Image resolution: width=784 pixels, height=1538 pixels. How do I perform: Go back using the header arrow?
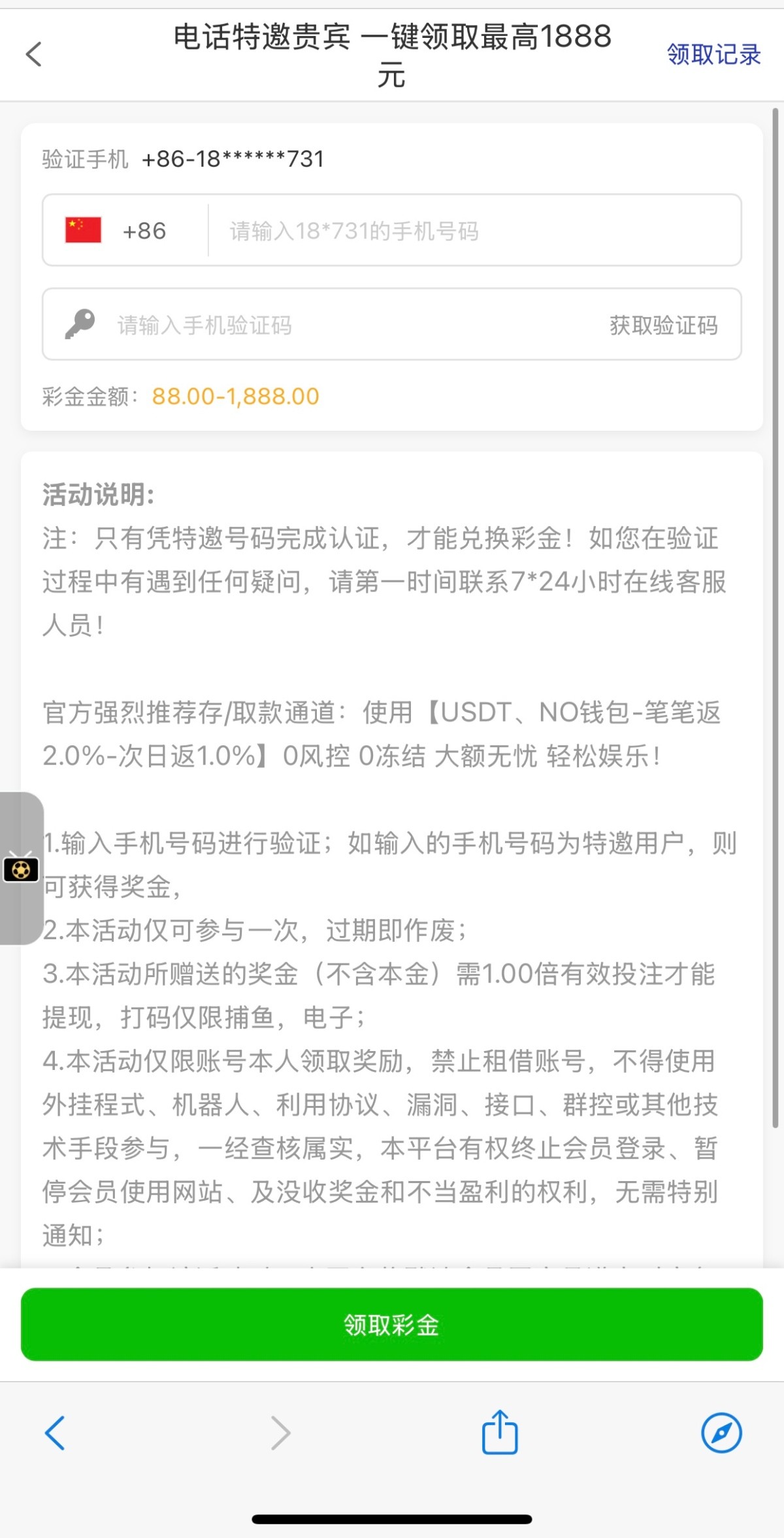click(x=34, y=54)
